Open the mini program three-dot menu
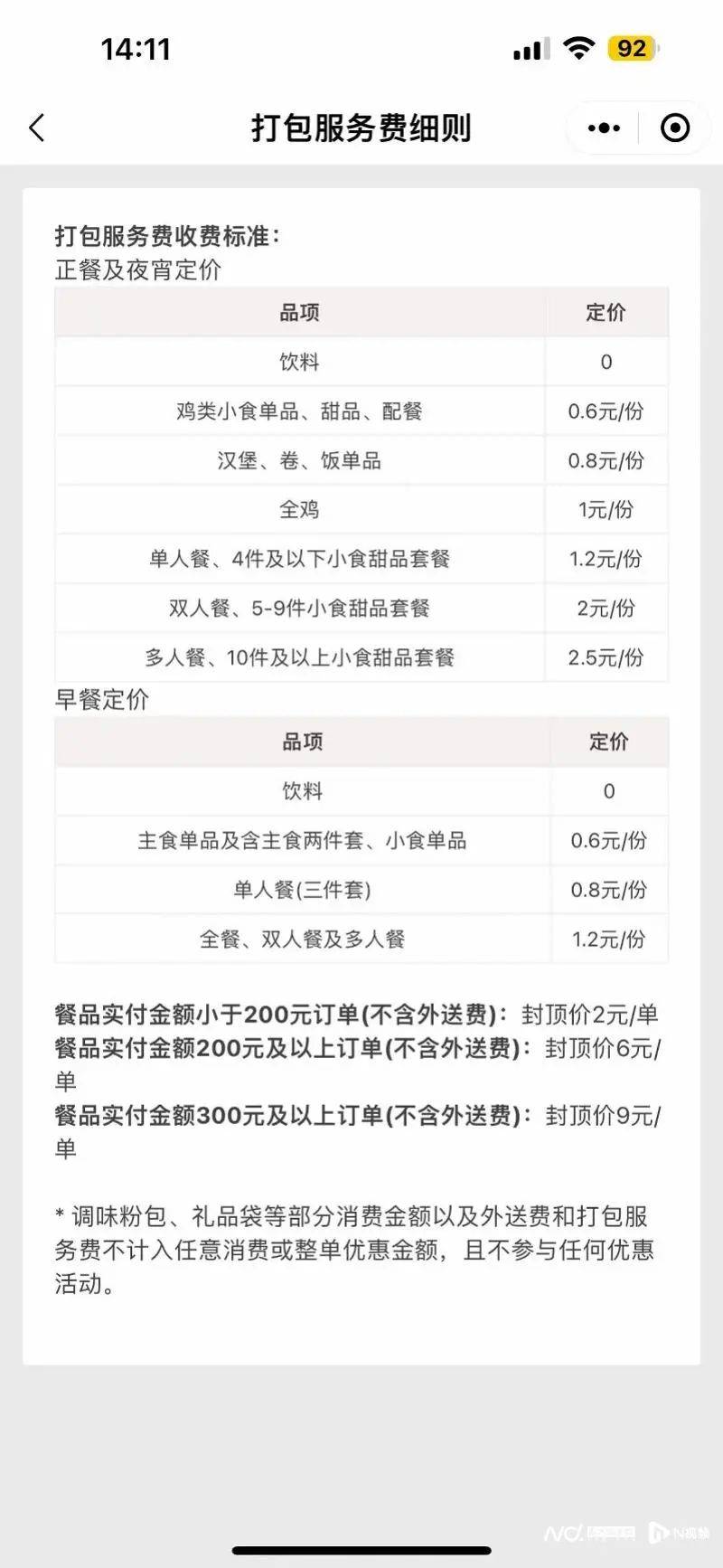The height and width of the screenshot is (1568, 723). pos(604,128)
